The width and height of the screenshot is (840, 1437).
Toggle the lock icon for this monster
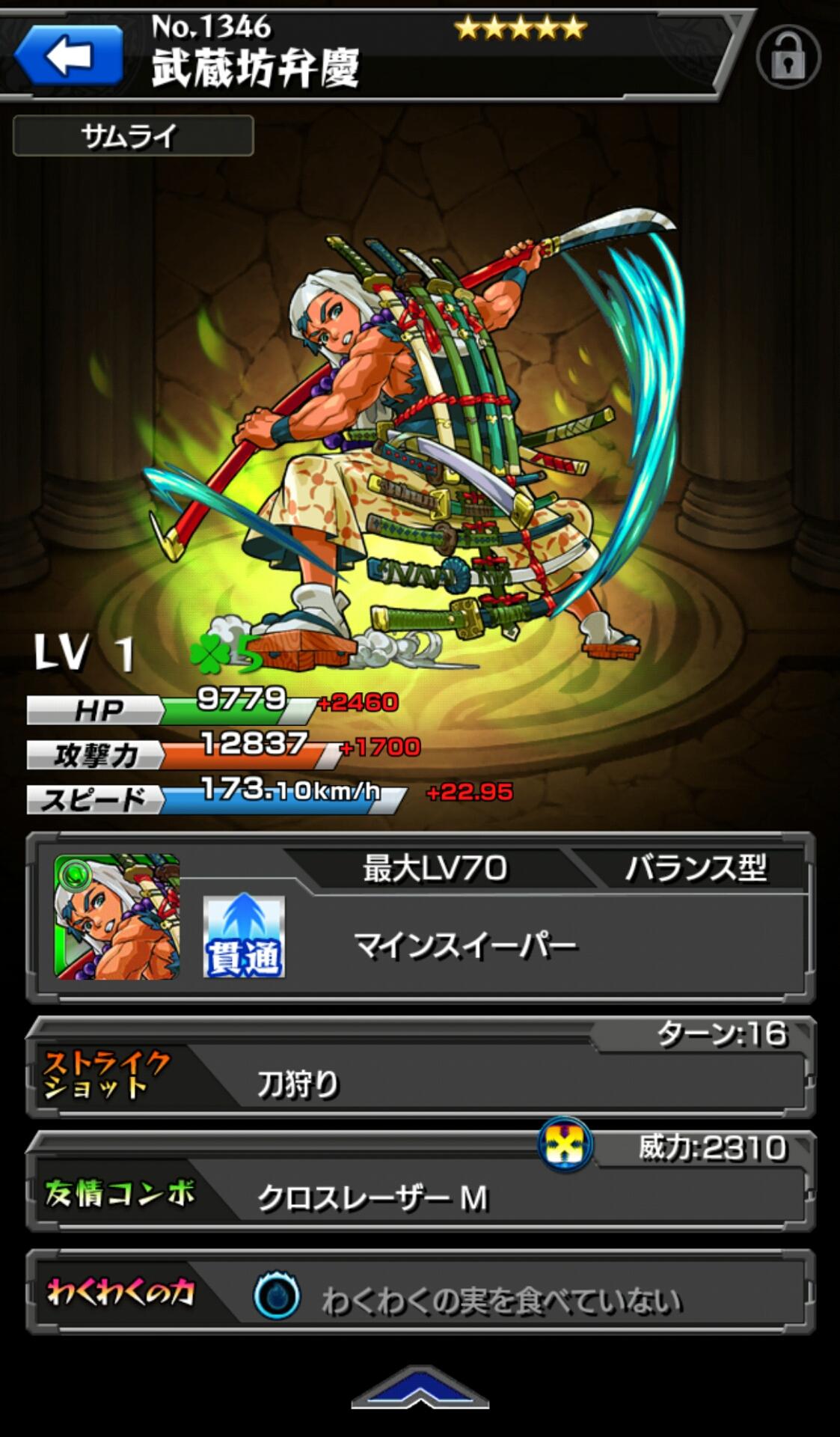[x=788, y=57]
